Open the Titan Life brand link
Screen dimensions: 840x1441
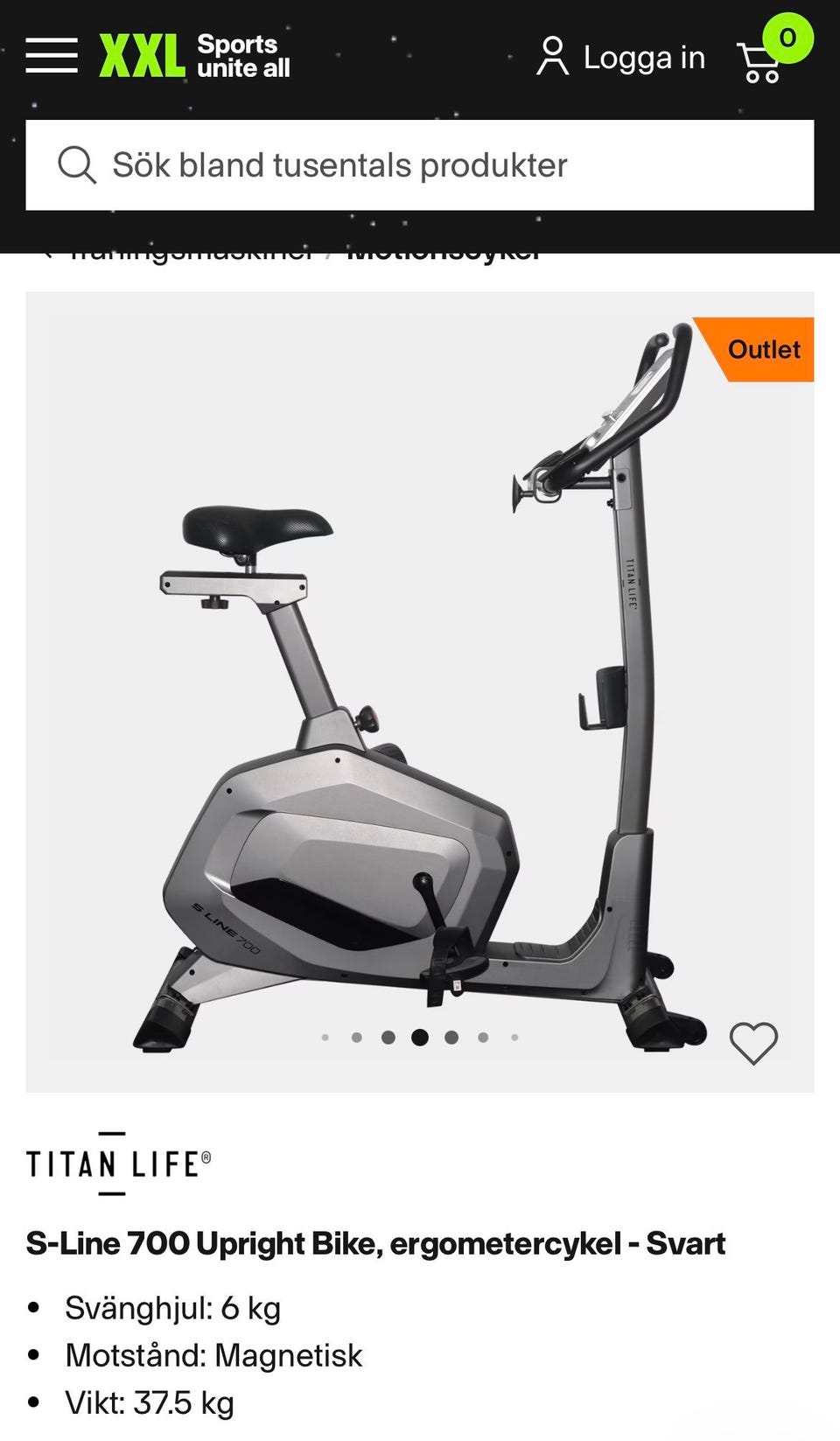click(x=118, y=1164)
